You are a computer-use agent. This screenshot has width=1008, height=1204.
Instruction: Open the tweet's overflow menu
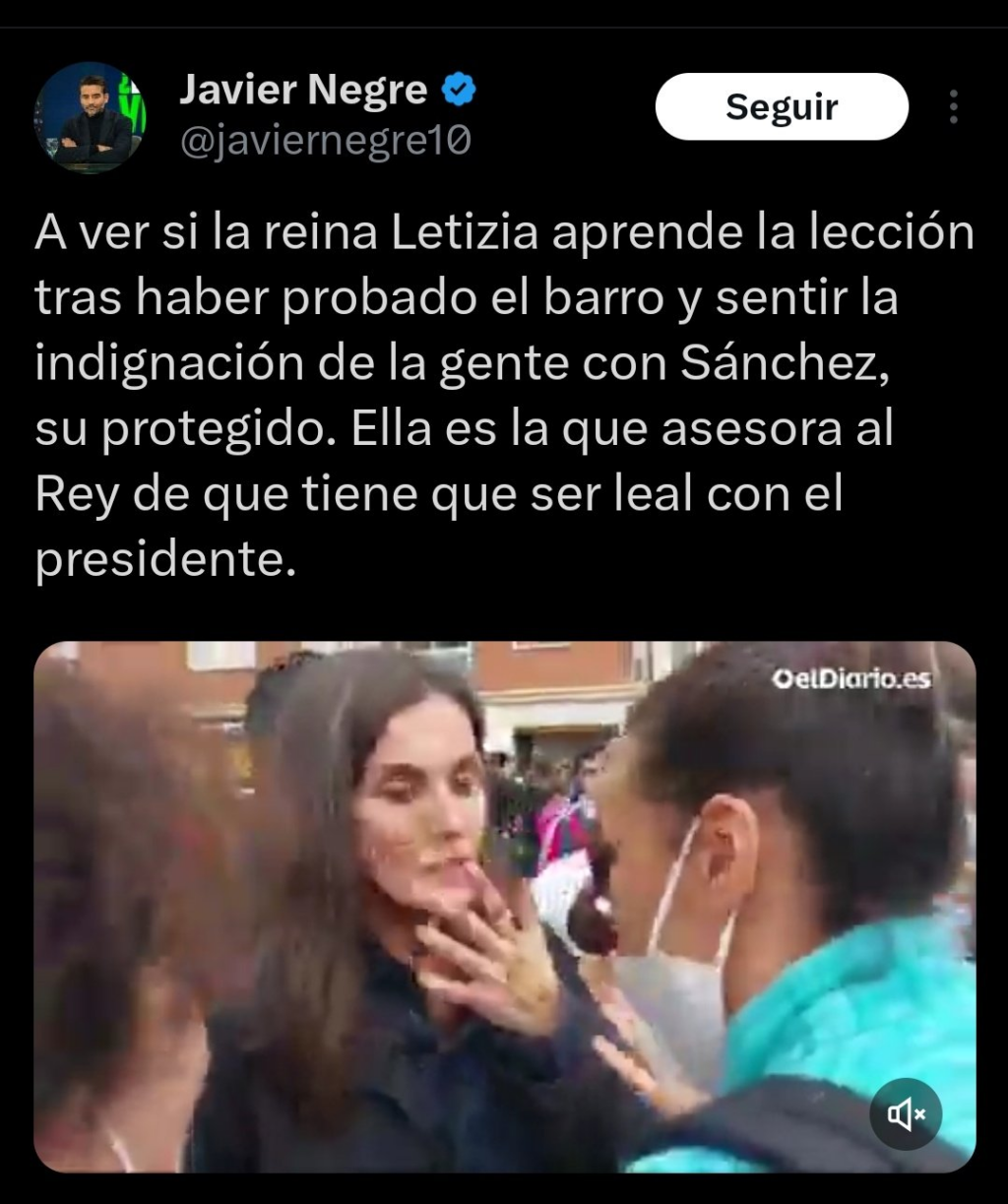click(x=953, y=107)
